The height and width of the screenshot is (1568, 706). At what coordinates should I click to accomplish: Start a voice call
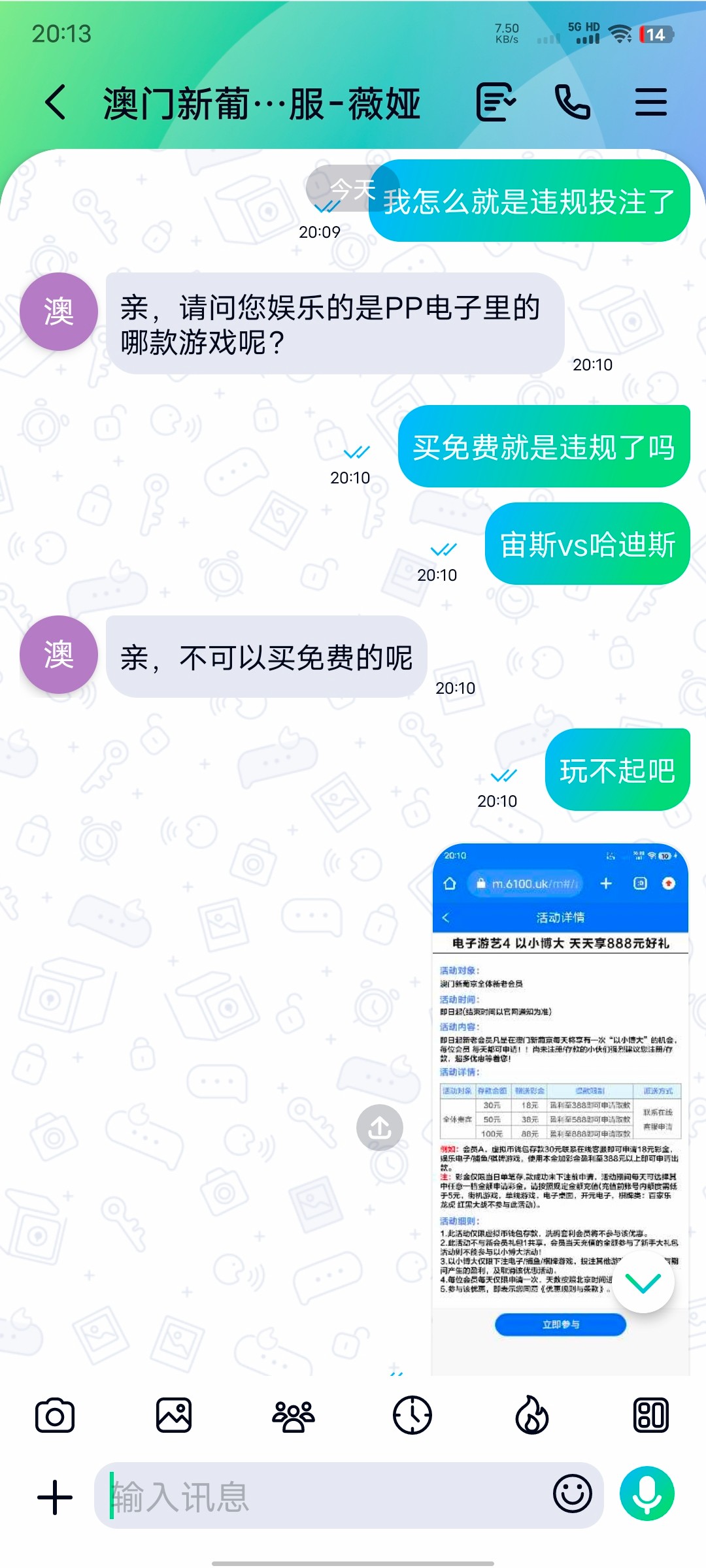point(572,103)
